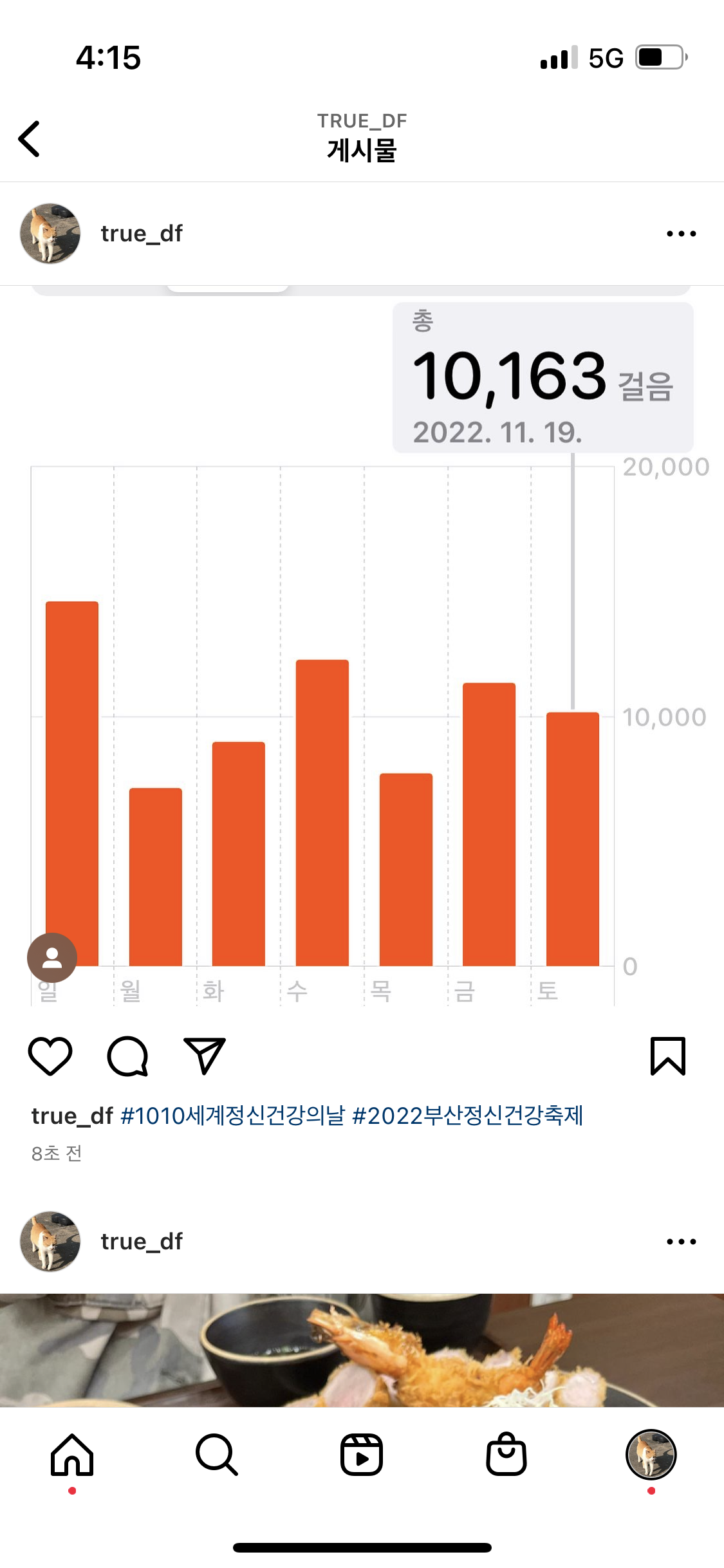Go to the Home feed tab
The width and height of the screenshot is (724, 1568).
pyautogui.click(x=72, y=1455)
